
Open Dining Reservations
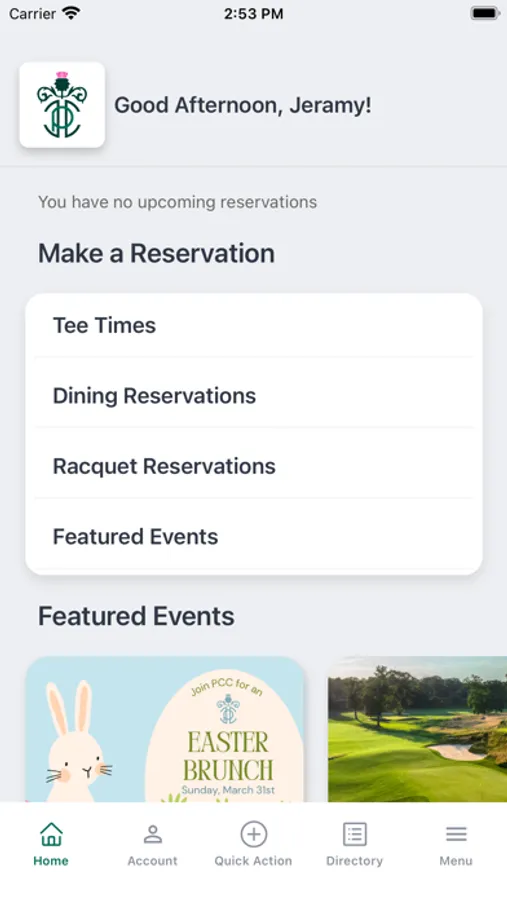coord(253,396)
